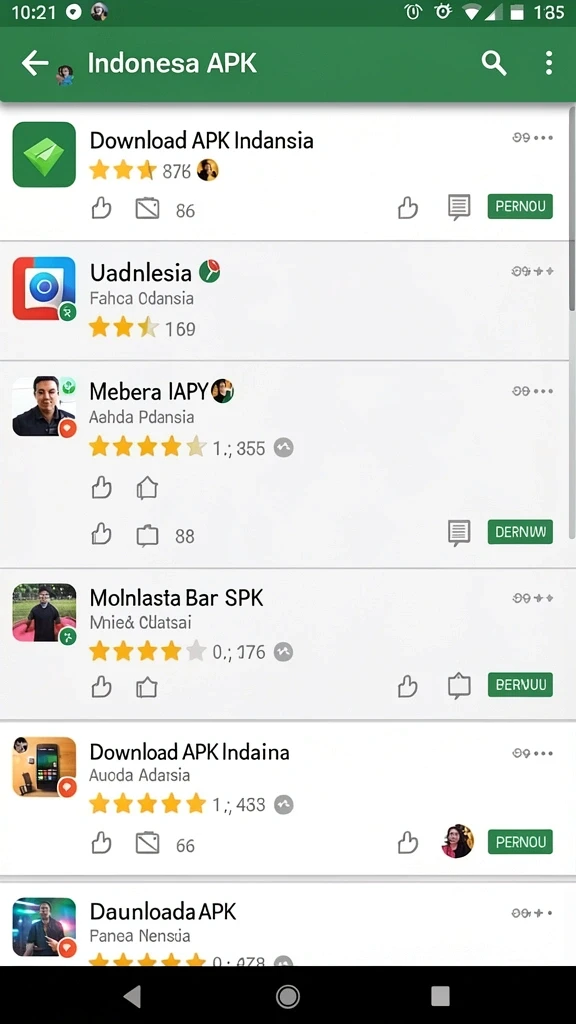The height and width of the screenshot is (1024, 576).
Task: Tap the BERNUU button for Molnlasta Bar SPK
Action: point(520,685)
